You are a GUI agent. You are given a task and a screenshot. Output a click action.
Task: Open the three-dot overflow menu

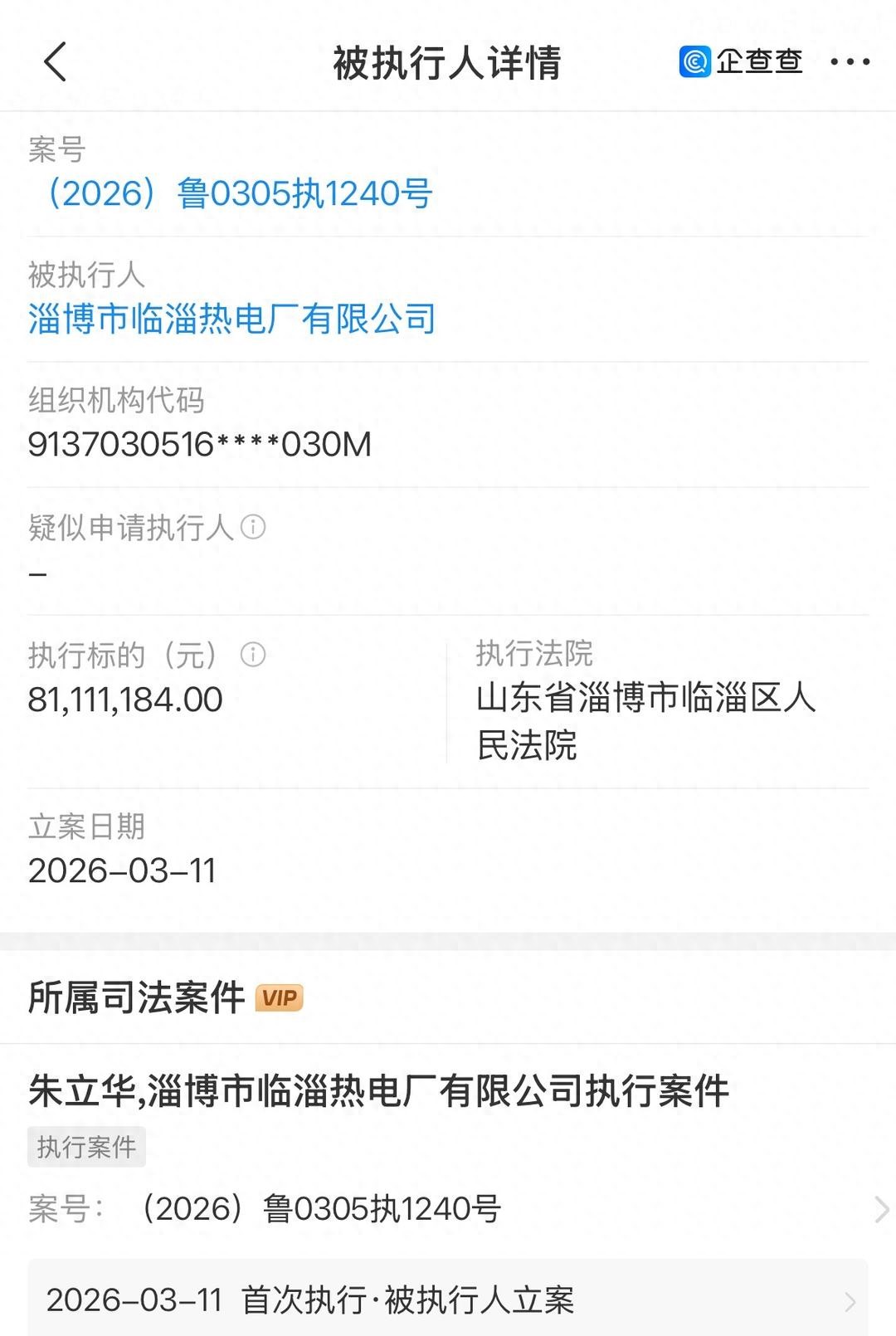[850, 62]
